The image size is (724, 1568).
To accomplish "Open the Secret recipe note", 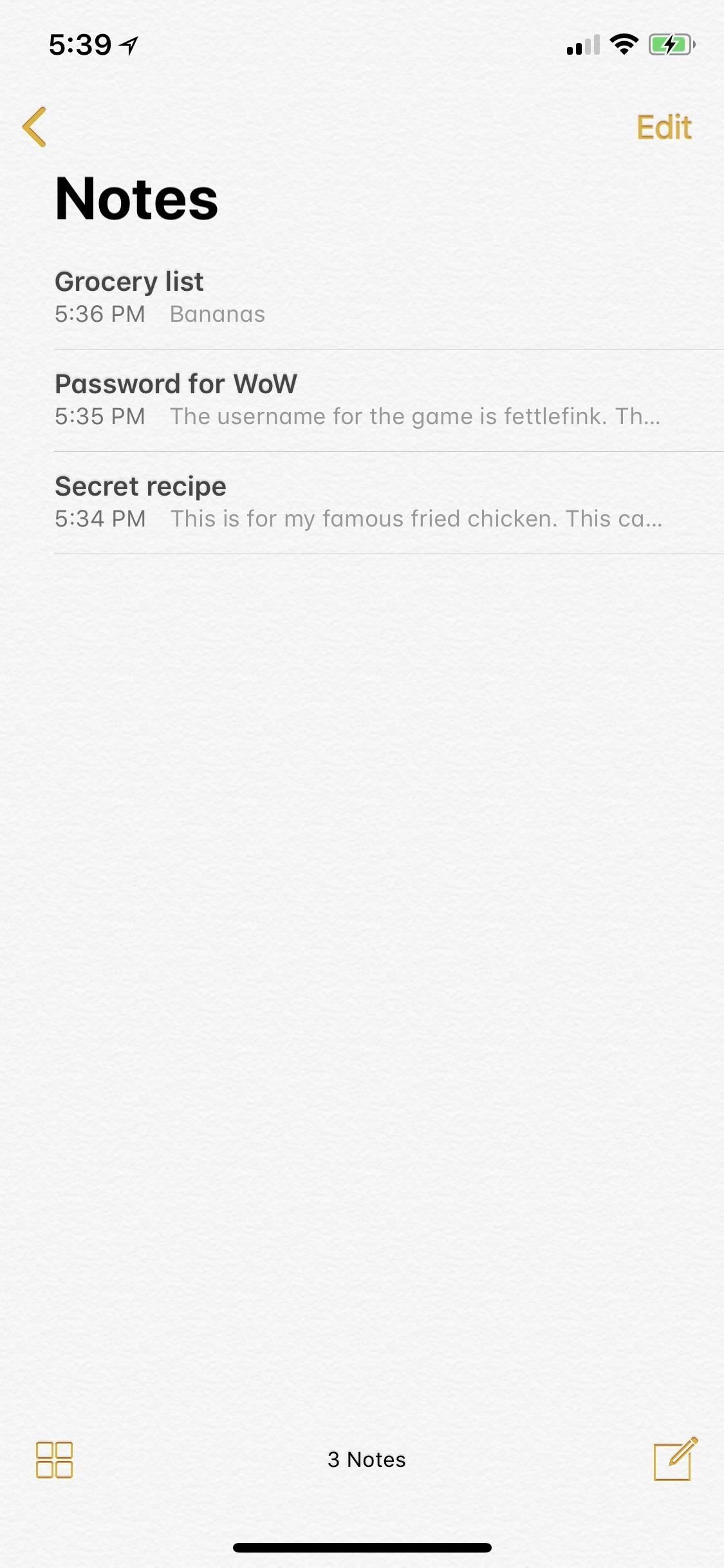I will [x=360, y=502].
